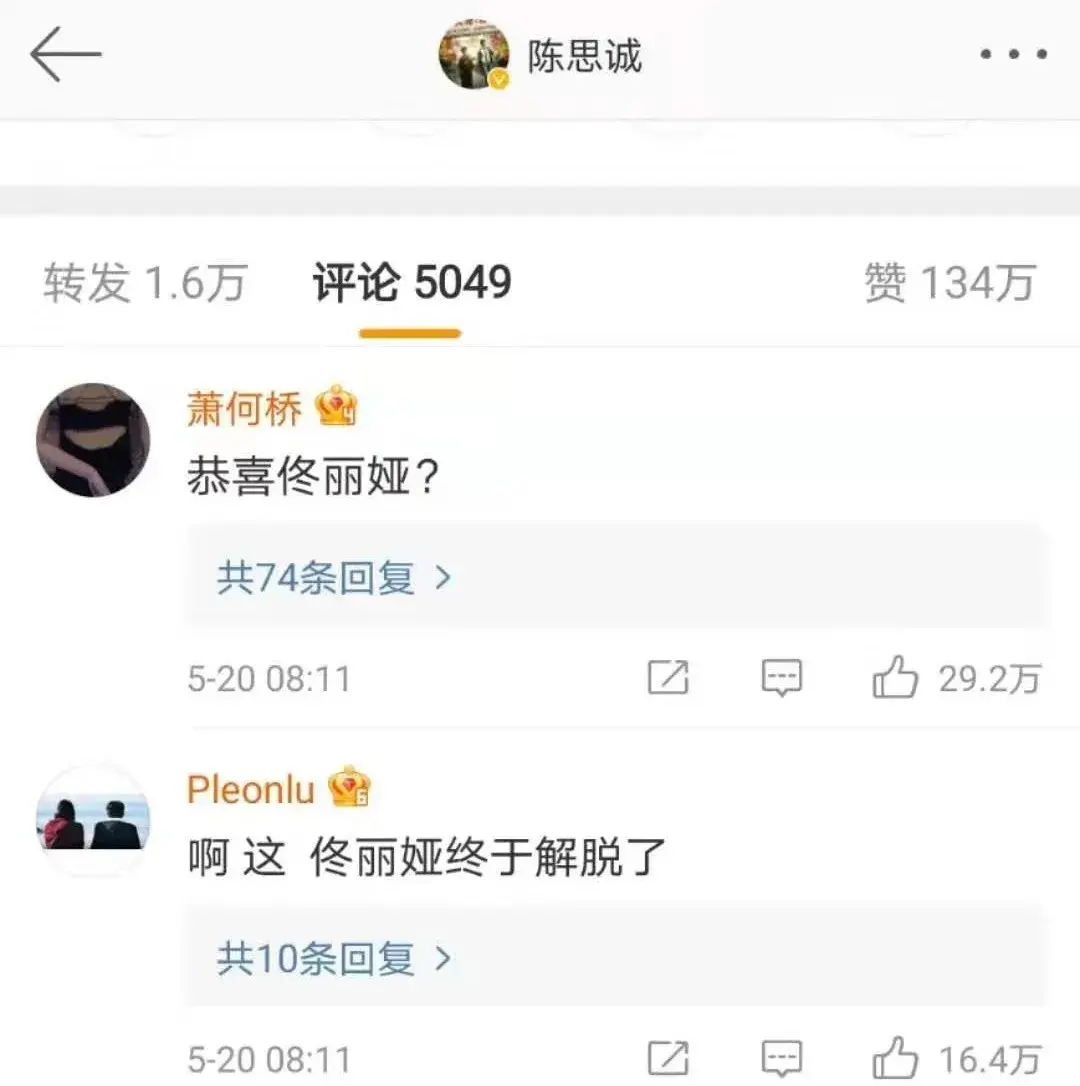Image resolution: width=1080 pixels, height=1086 pixels.
Task: Open Pleonlu's profile avatar
Action: (93, 822)
